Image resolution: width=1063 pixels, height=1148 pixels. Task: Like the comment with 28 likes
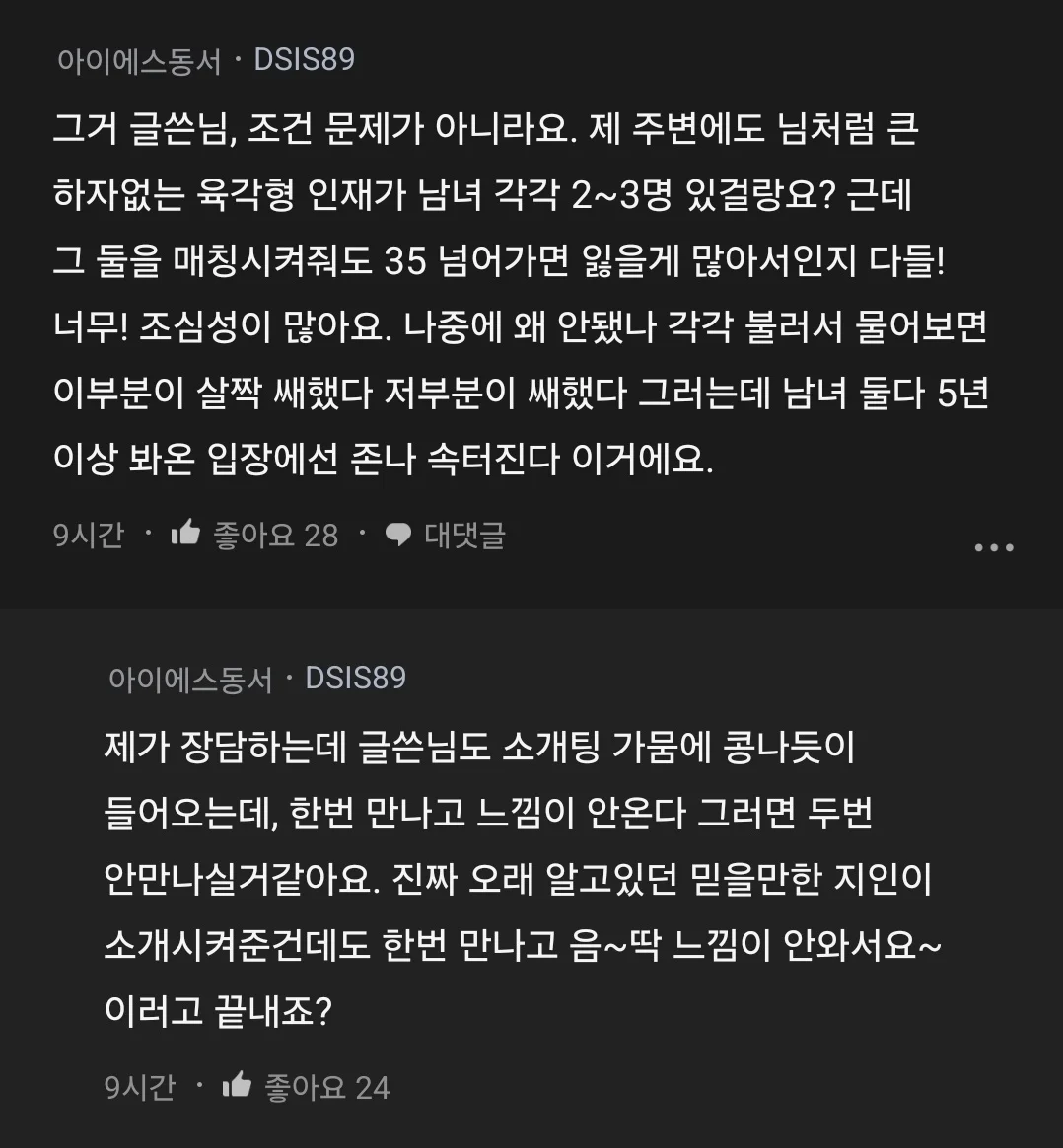pos(185,534)
